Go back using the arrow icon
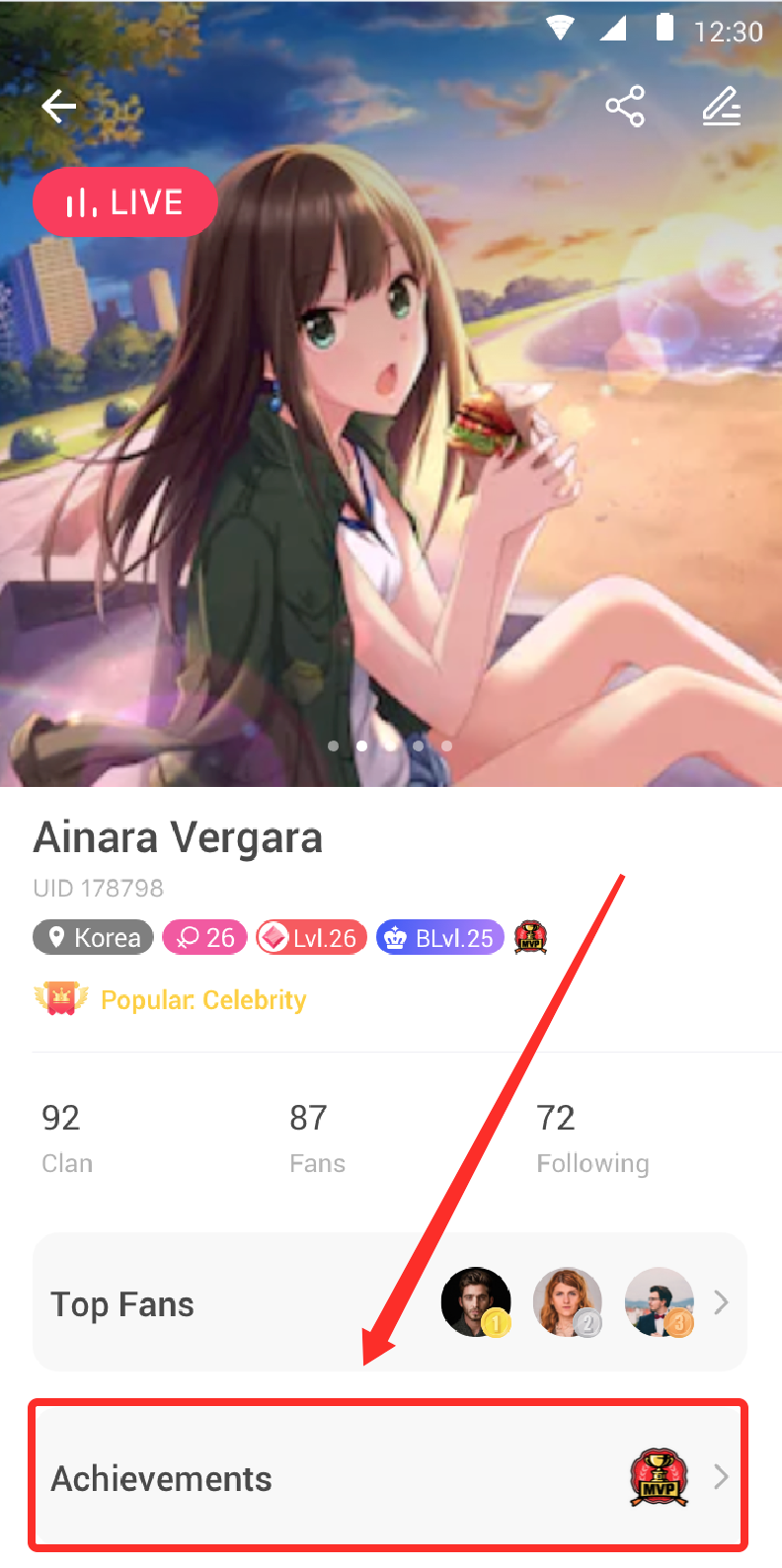The image size is (782, 1568). click(x=59, y=107)
